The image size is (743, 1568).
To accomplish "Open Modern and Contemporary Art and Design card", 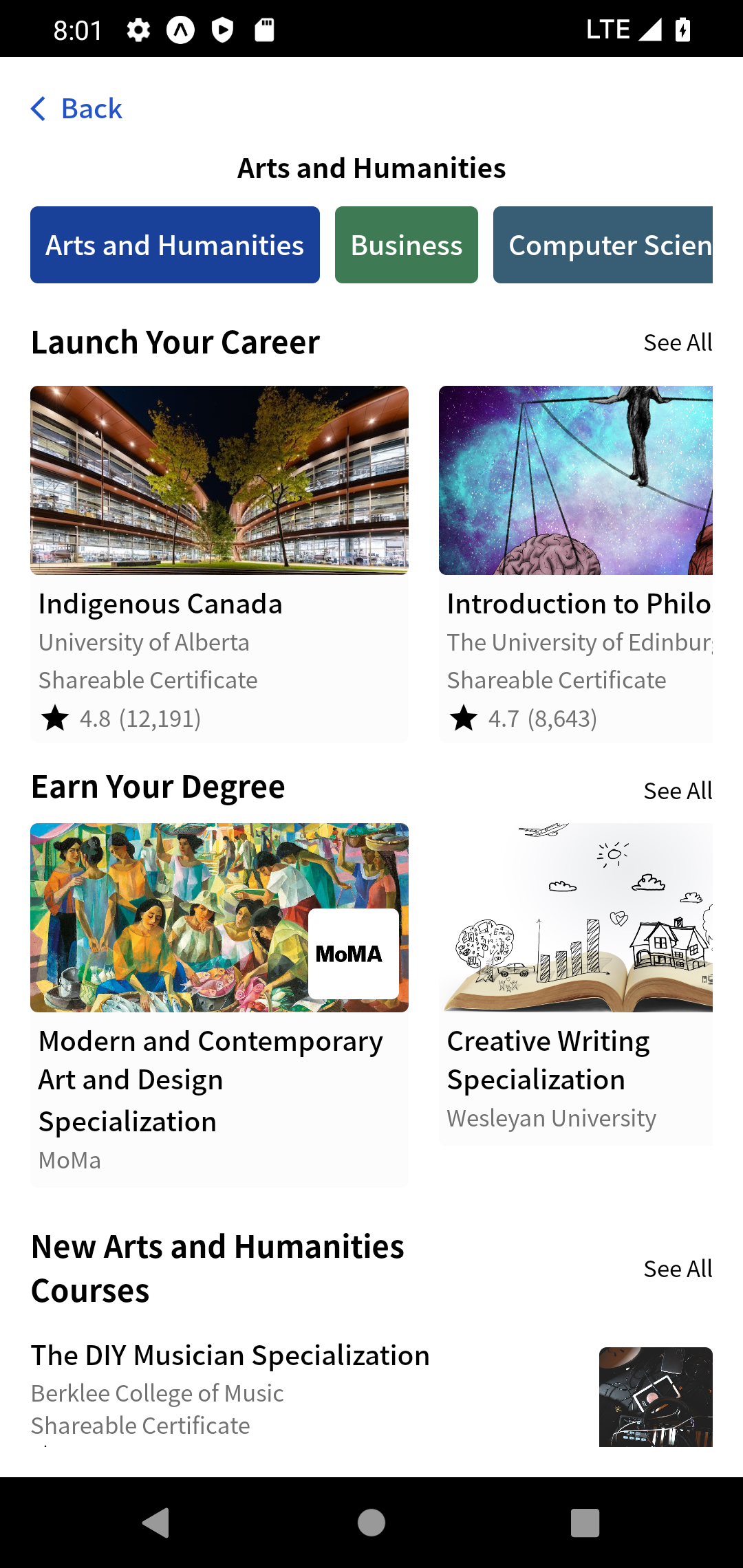I will (x=219, y=1004).
